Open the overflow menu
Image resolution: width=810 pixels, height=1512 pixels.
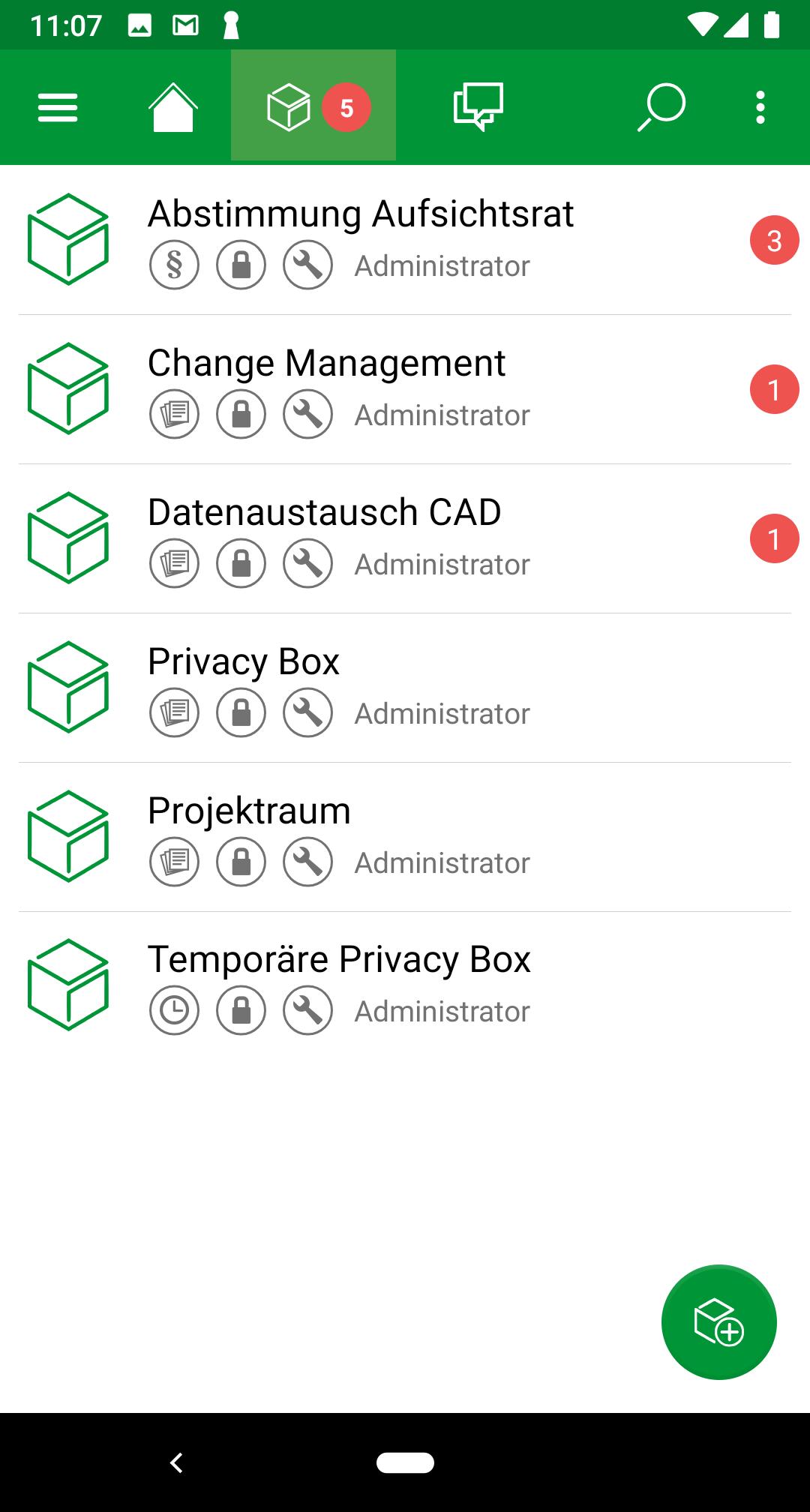coord(760,107)
